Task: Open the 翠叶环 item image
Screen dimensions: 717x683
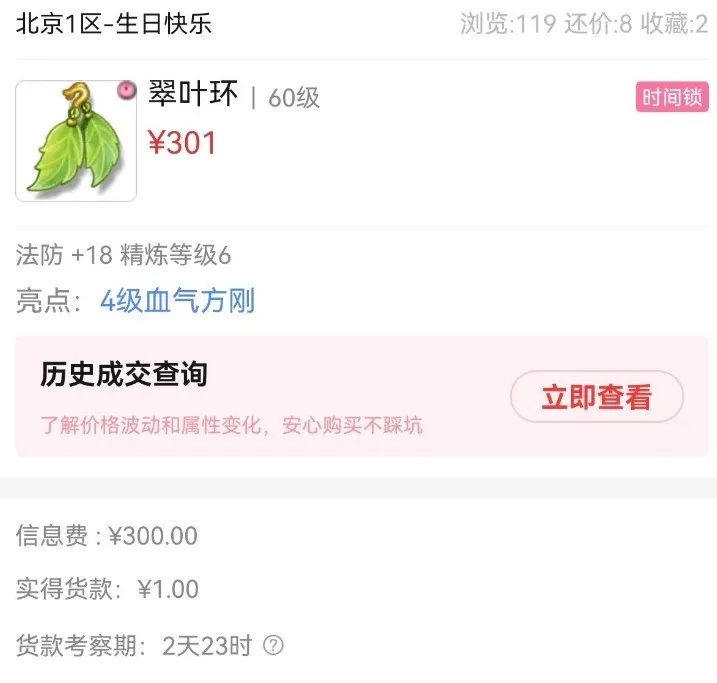Action: tap(76, 140)
